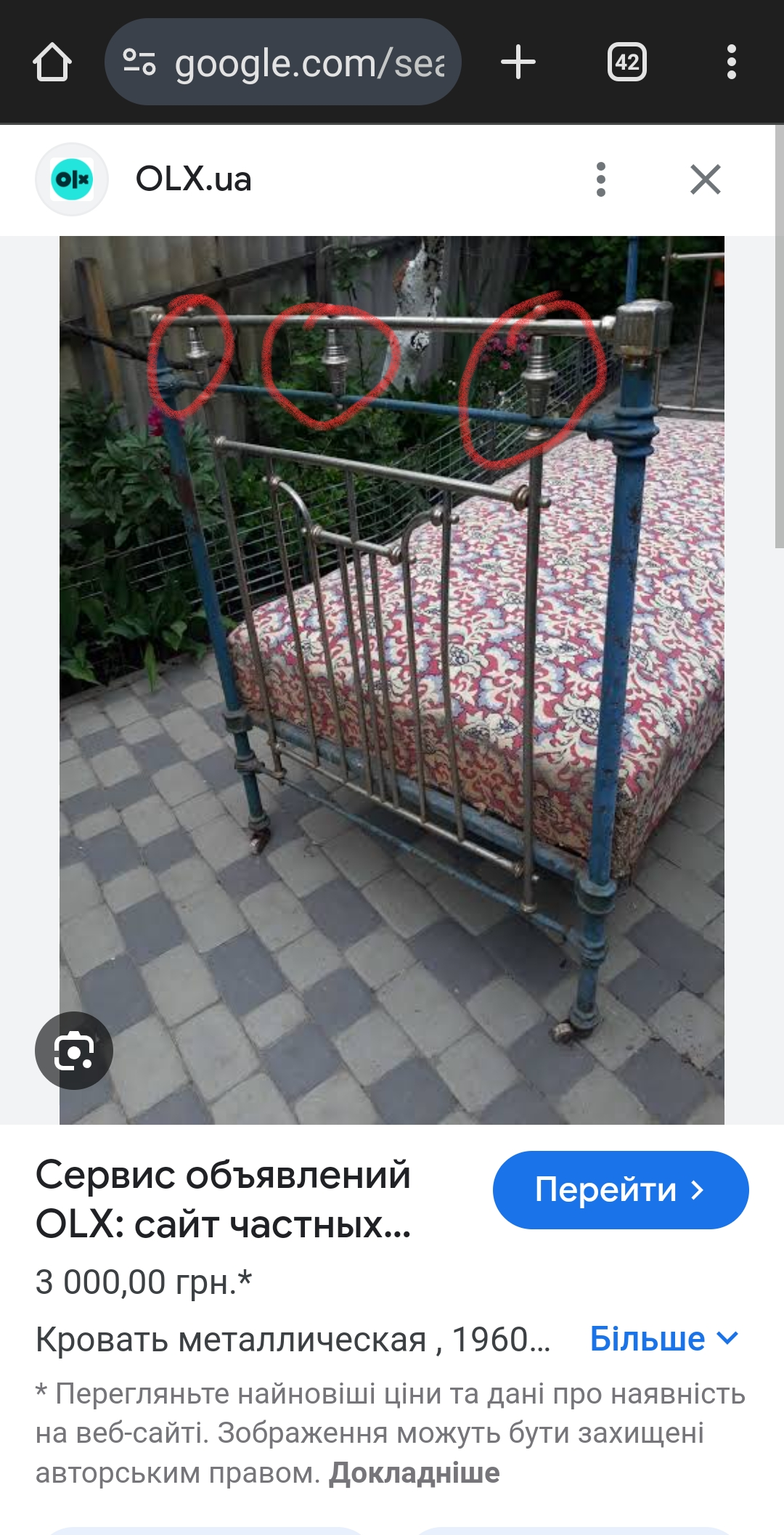Close the OLX.ua image preview
Screen dimensions: 784x1535
pos(705,179)
